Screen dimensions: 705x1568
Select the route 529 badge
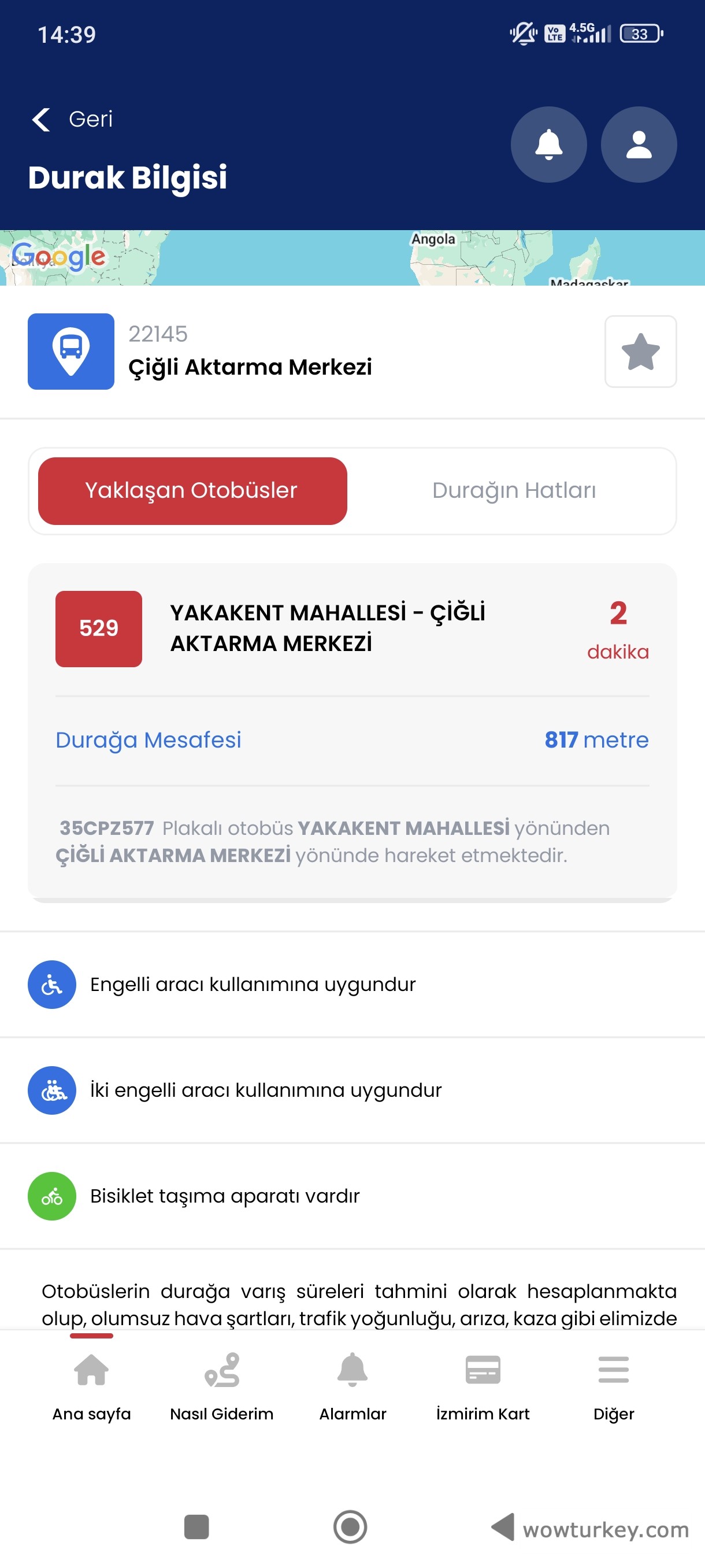pyautogui.click(x=99, y=628)
